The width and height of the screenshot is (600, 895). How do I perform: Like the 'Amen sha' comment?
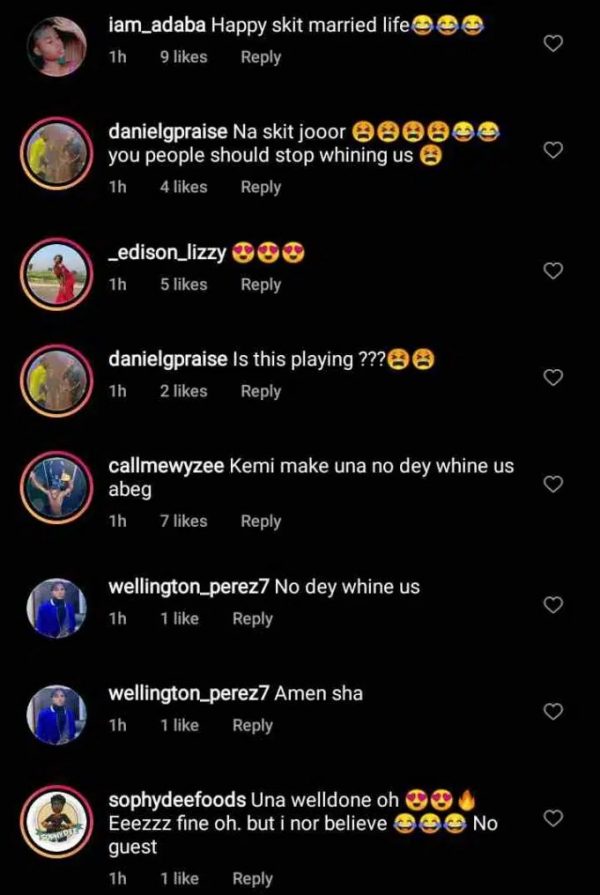pos(553,711)
